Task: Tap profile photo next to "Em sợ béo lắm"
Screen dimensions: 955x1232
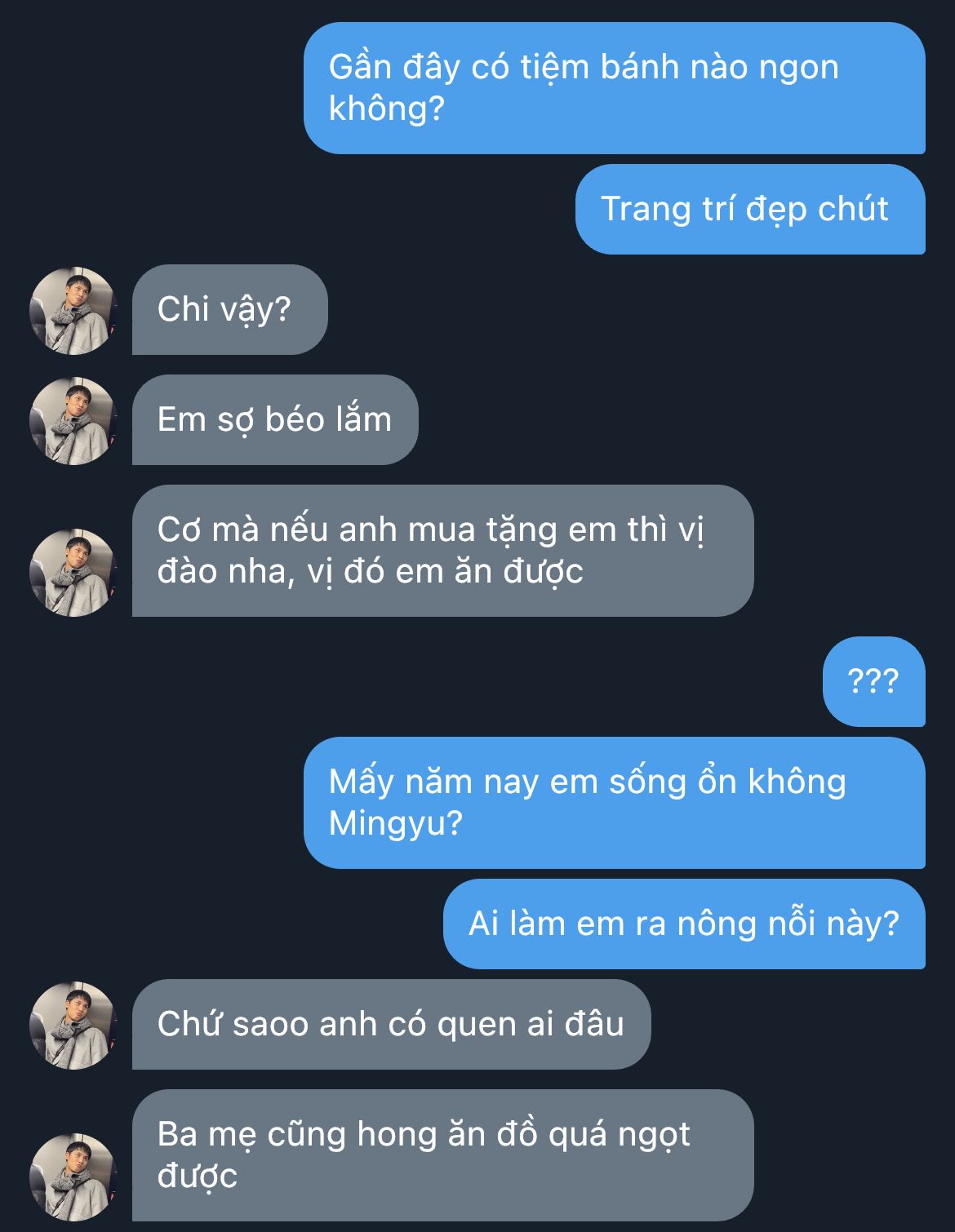Action: pos(73,421)
